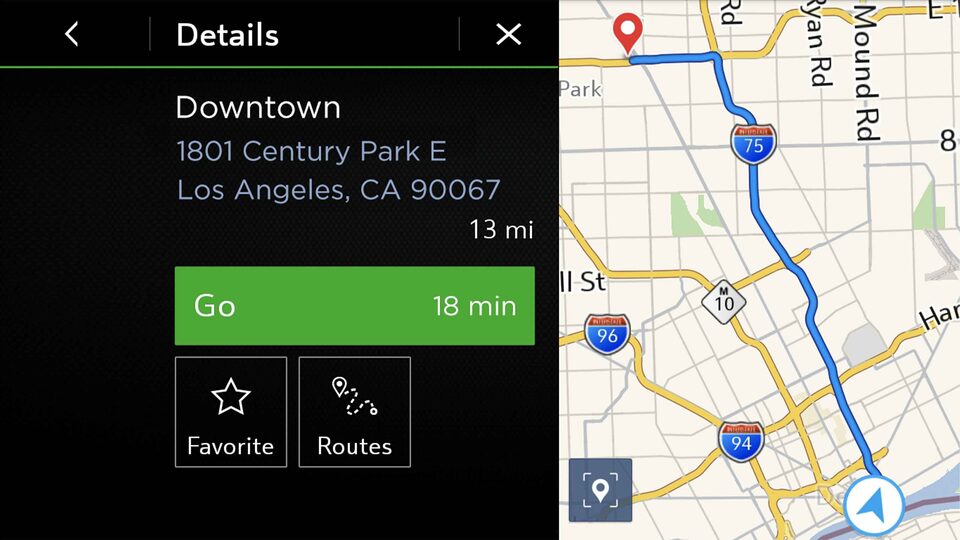Close the Details panel
Viewport: 960px width, 540px height.
[x=508, y=34]
